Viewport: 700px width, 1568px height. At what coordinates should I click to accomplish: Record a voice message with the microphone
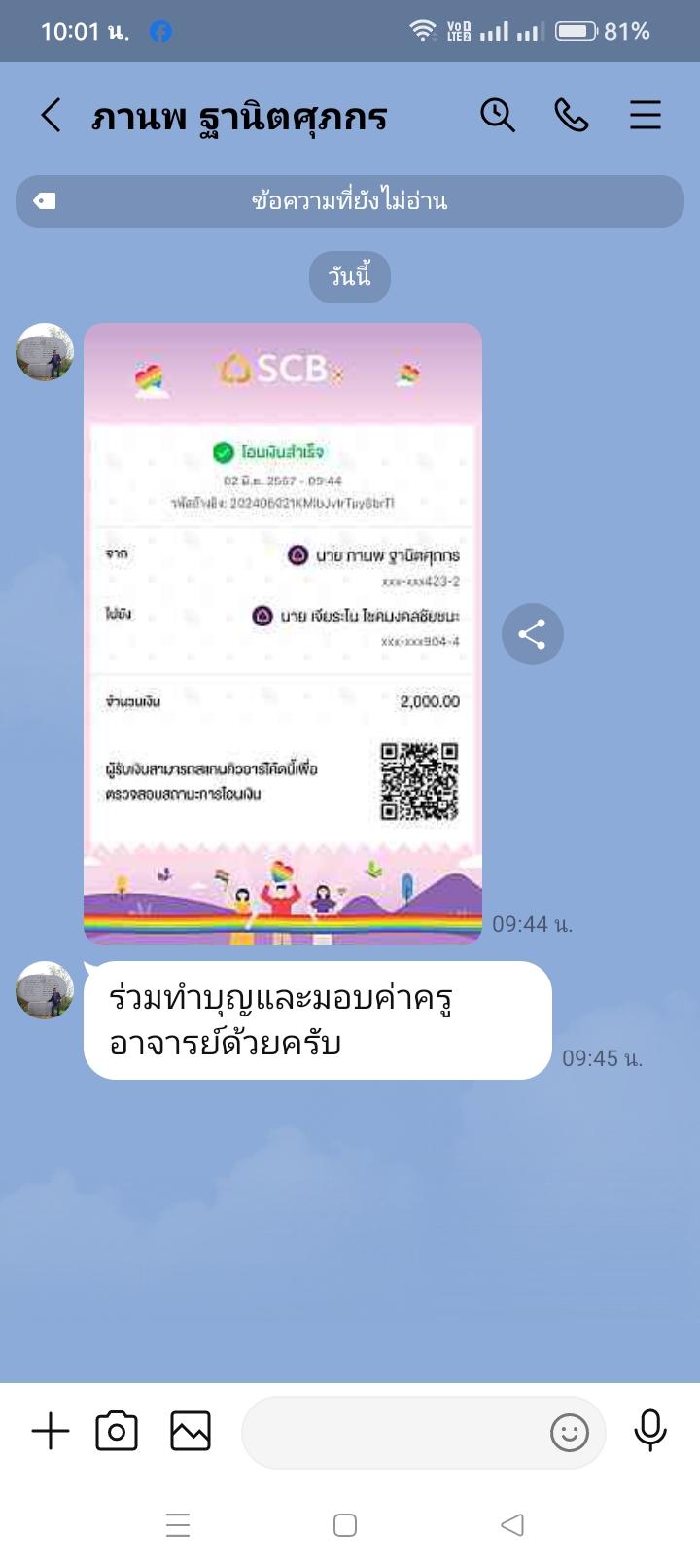pyautogui.click(x=650, y=1431)
